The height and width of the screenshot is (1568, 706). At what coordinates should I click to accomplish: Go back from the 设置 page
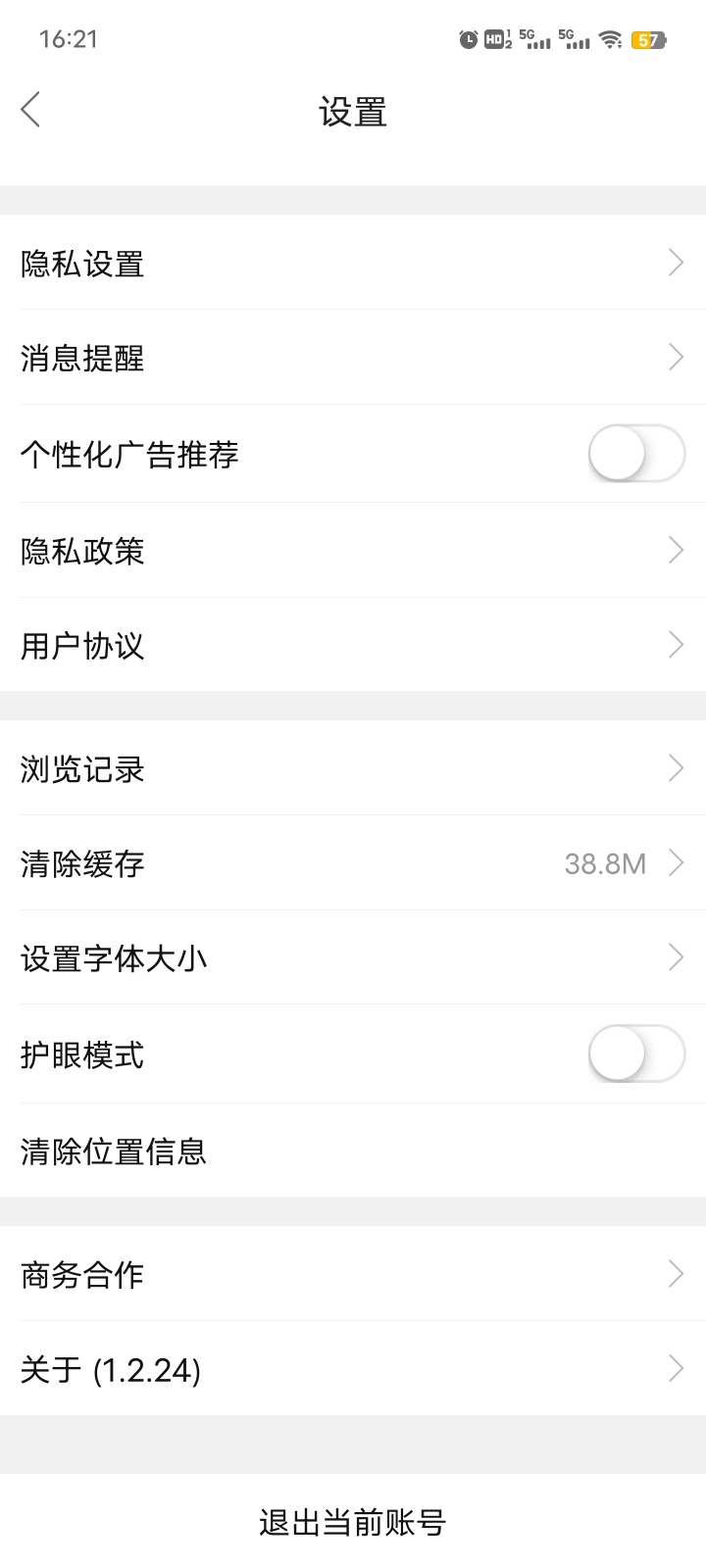tap(31, 110)
